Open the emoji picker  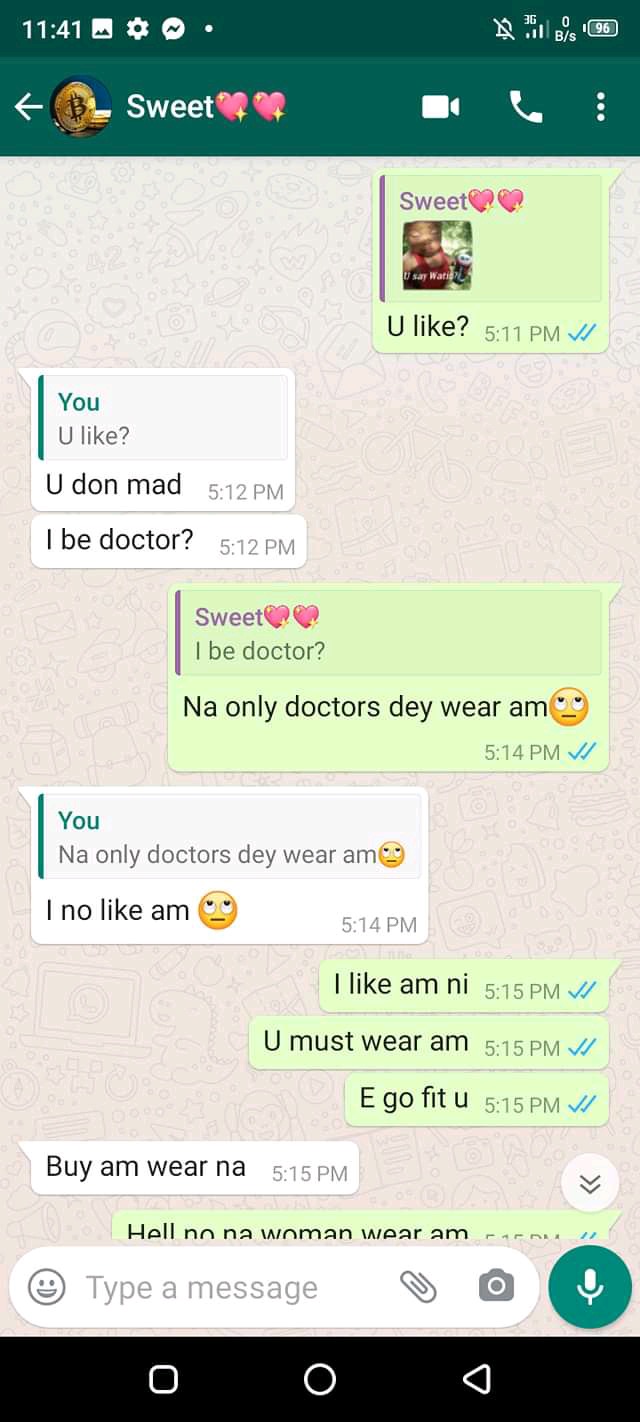(x=47, y=1287)
